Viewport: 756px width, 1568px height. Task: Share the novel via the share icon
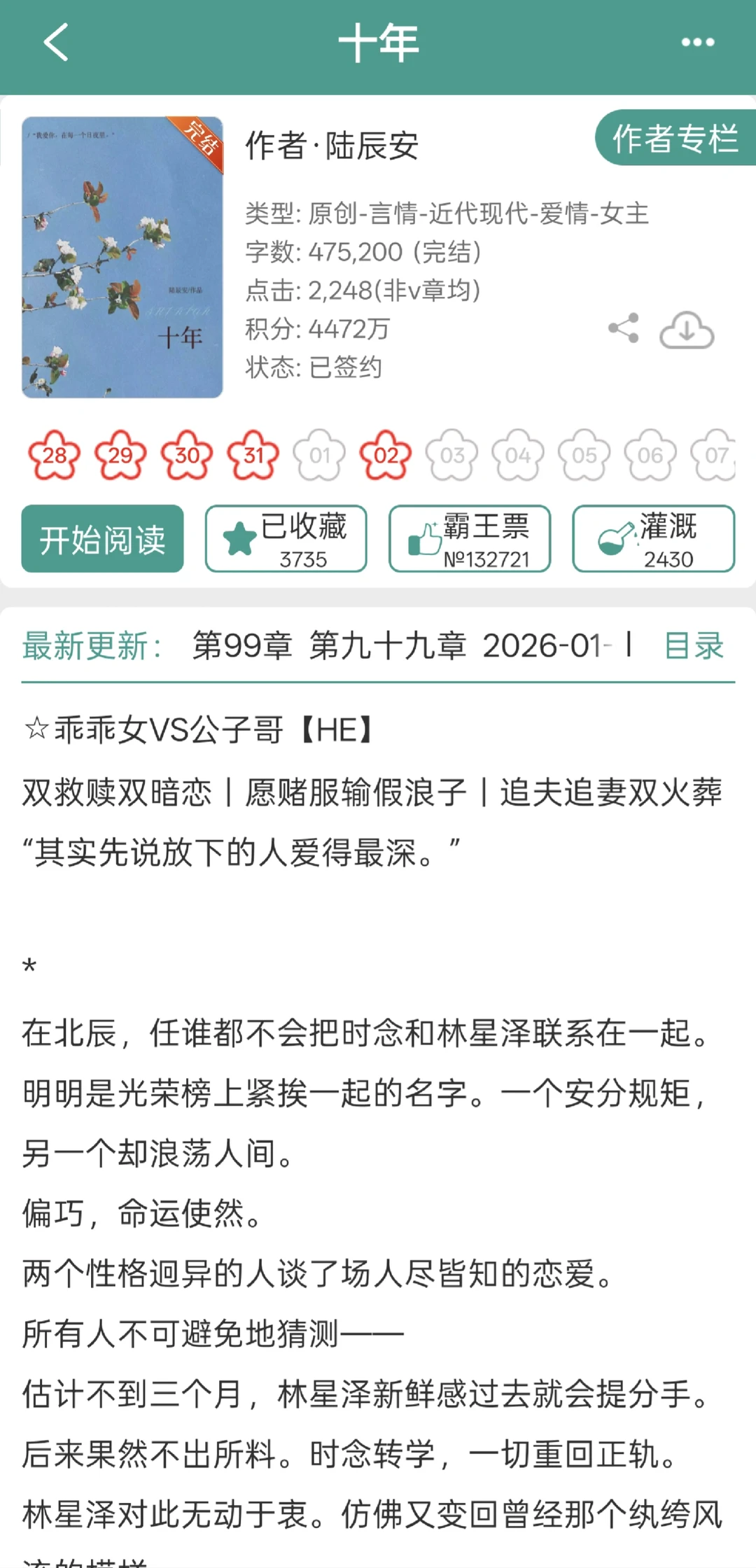click(622, 329)
